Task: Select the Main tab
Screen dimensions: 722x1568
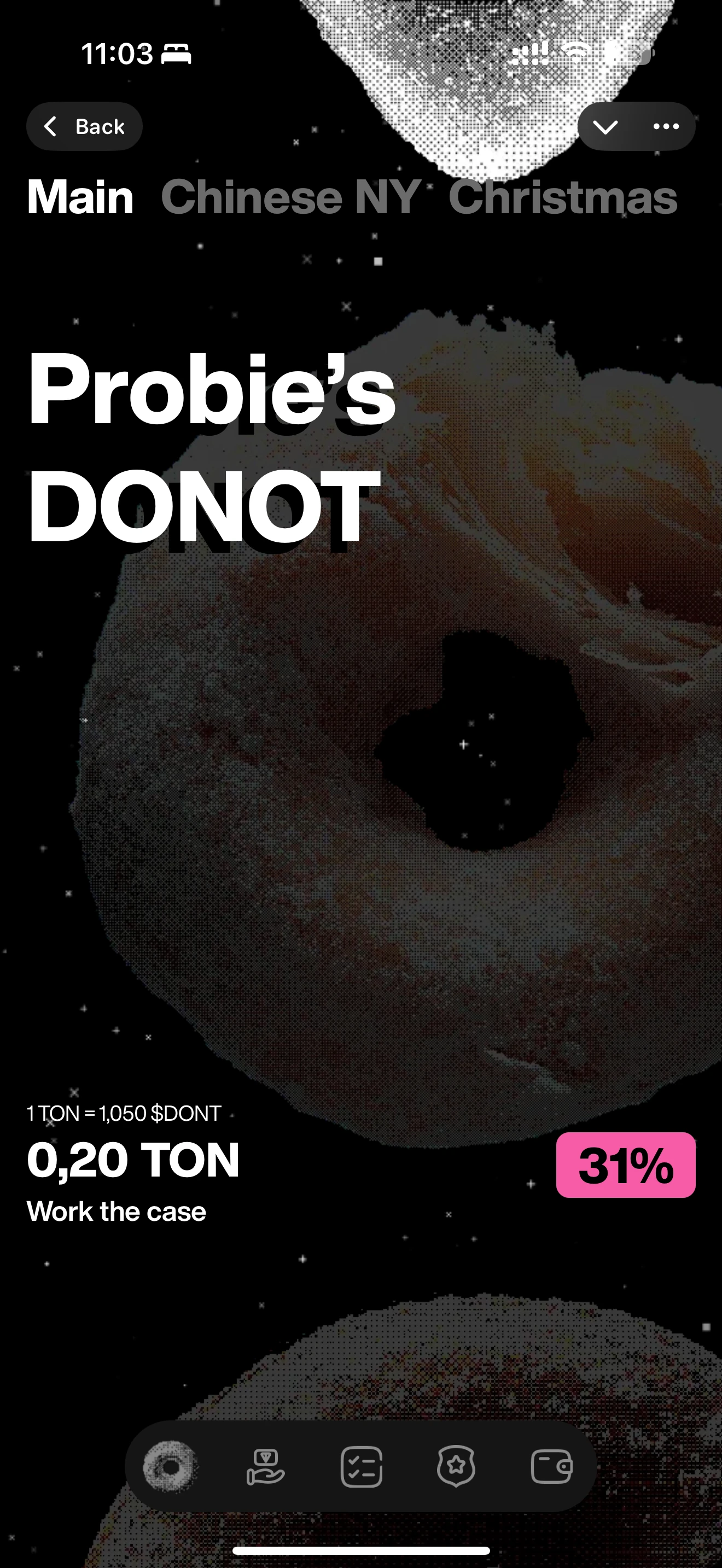Action: click(x=80, y=197)
